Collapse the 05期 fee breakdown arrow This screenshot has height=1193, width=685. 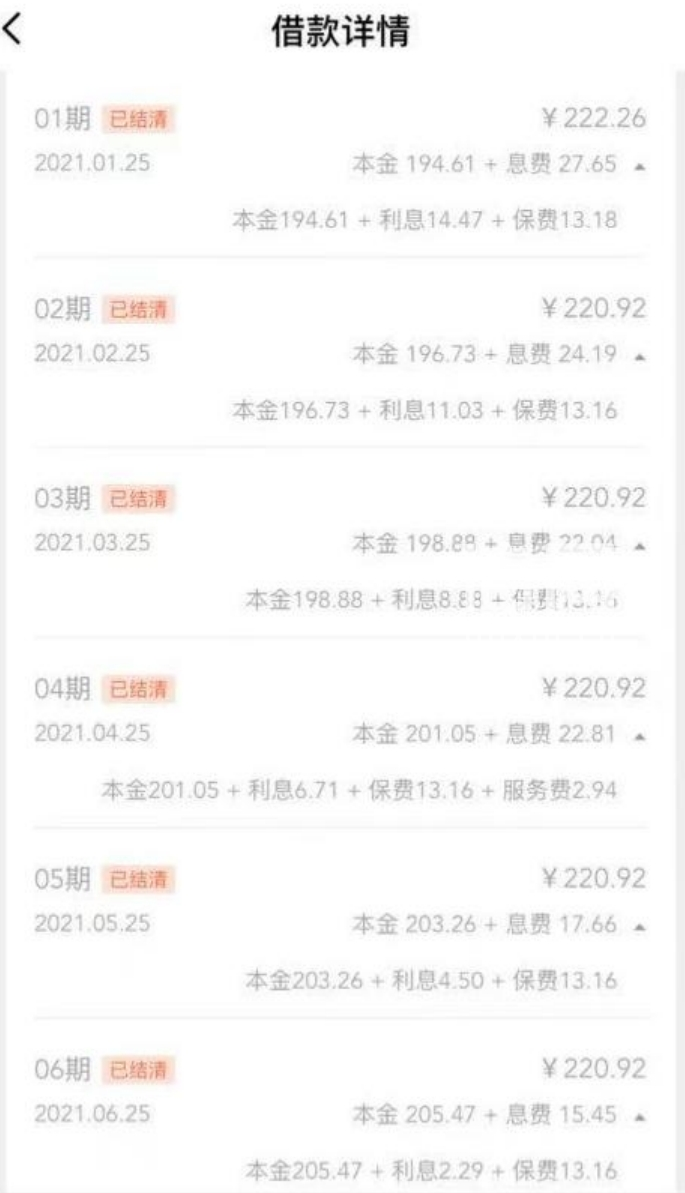coord(639,927)
